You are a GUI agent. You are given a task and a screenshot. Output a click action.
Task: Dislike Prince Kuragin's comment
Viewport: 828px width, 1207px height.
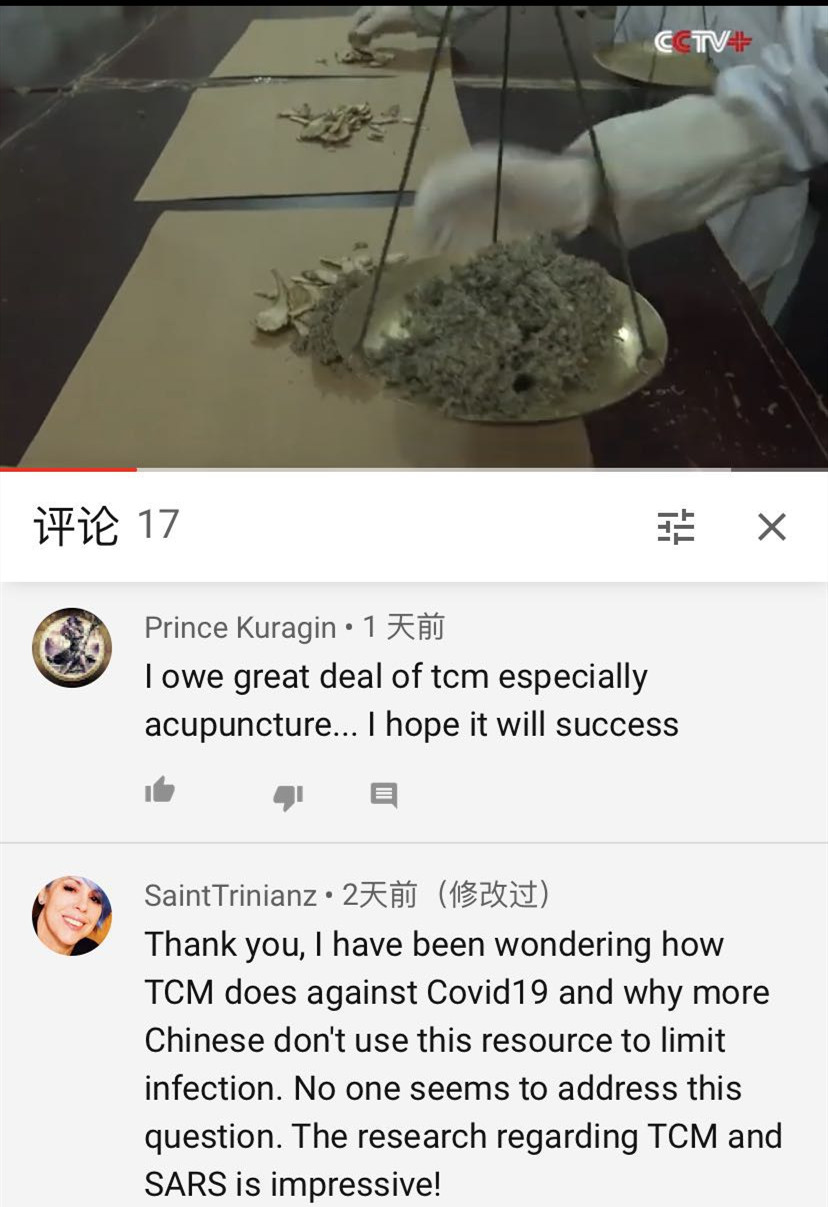click(x=288, y=796)
